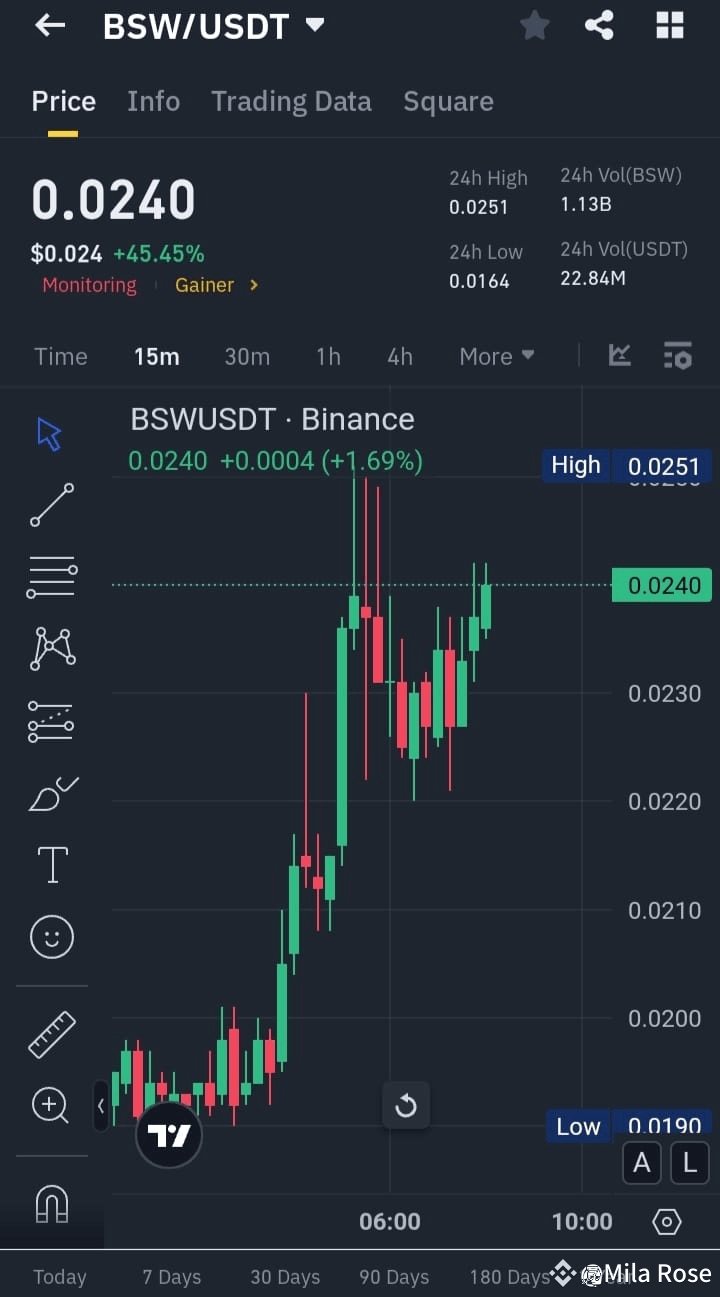Select the cursor tool in the drawing sidebar
Image resolution: width=720 pixels, height=1297 pixels.
50,433
